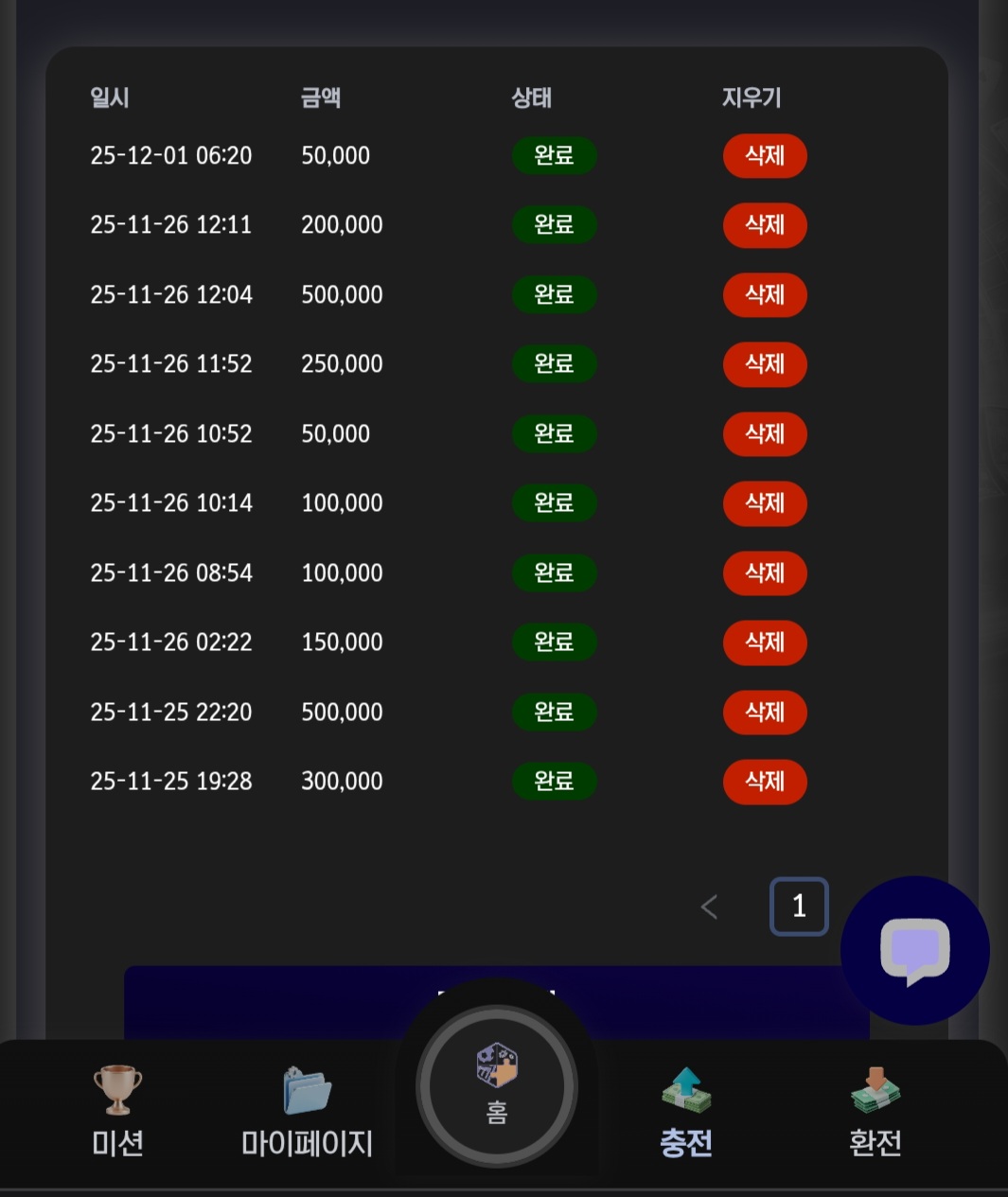Delete the 25-11-26 10:14 record

[x=765, y=503]
